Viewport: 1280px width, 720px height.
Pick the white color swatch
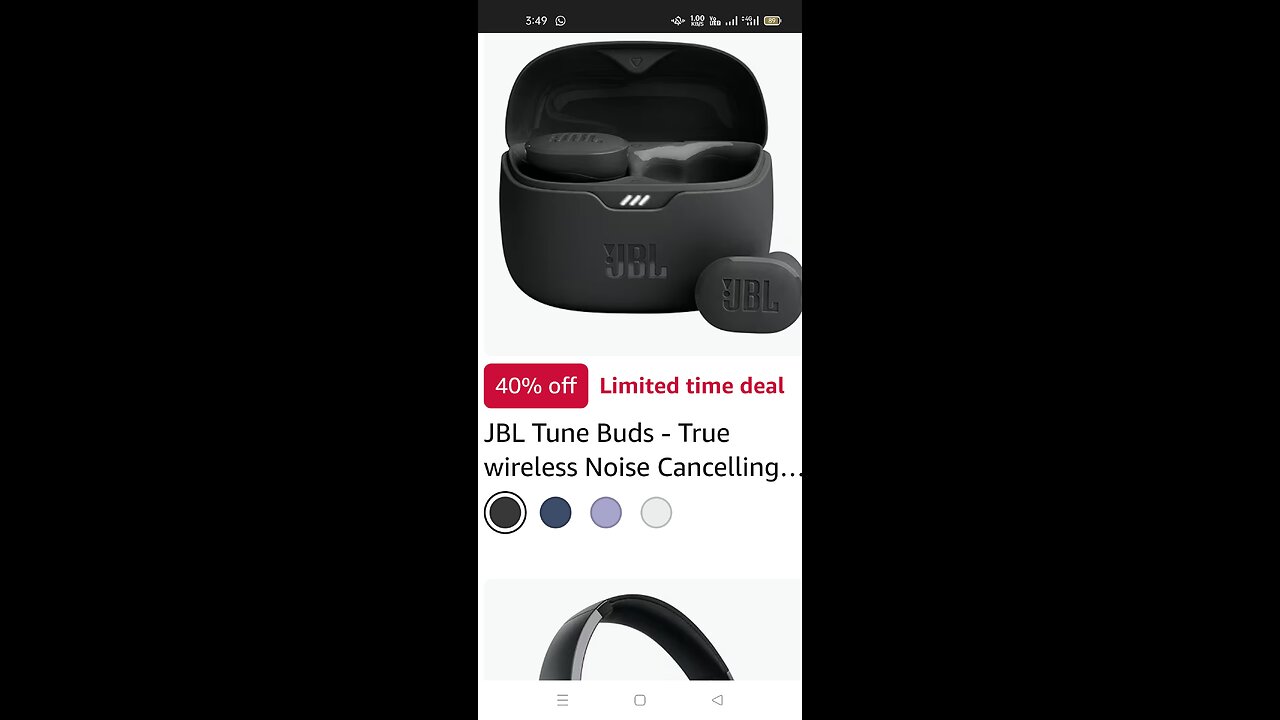[656, 513]
